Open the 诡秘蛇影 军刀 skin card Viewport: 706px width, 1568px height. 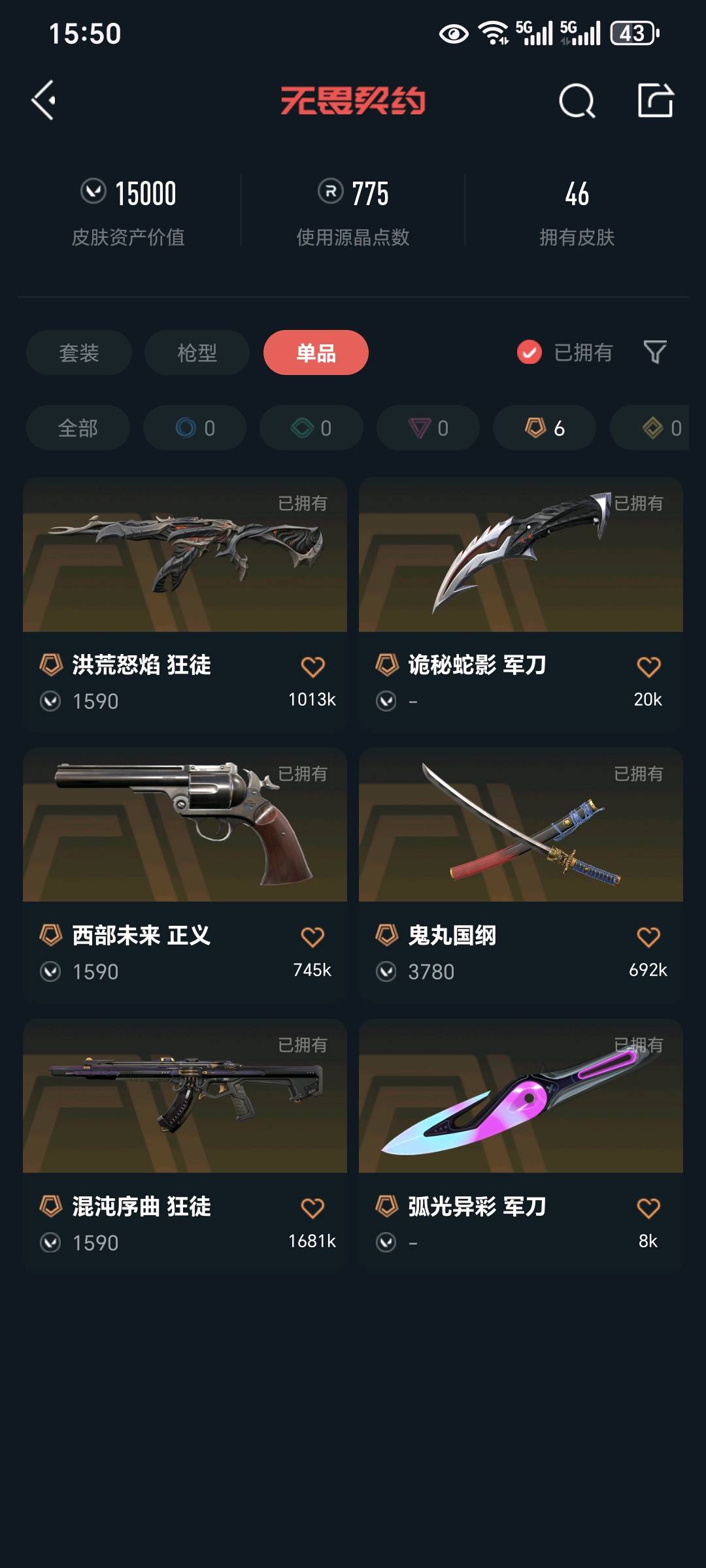pos(520,555)
